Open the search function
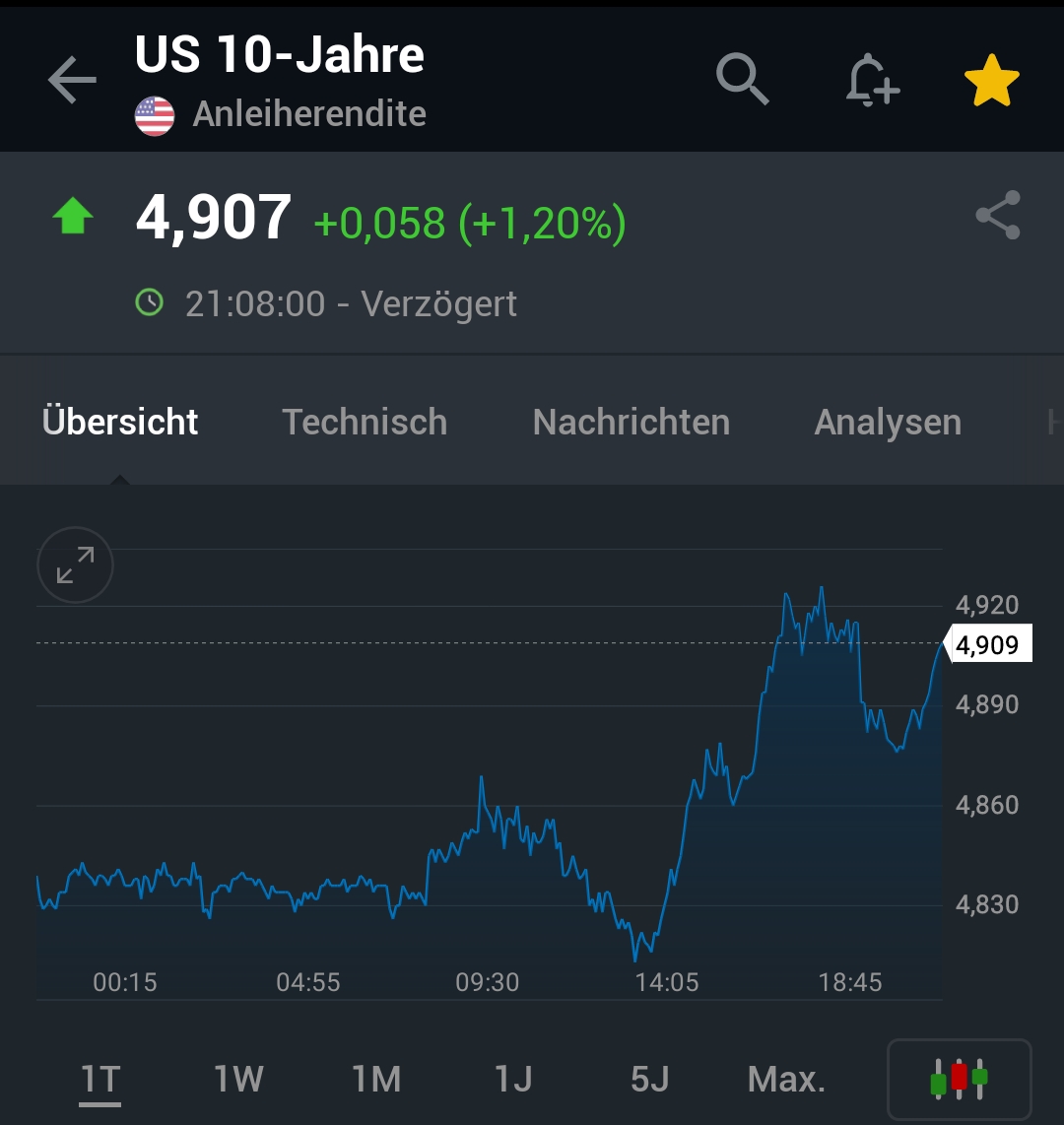The height and width of the screenshot is (1125, 1064). click(x=743, y=81)
